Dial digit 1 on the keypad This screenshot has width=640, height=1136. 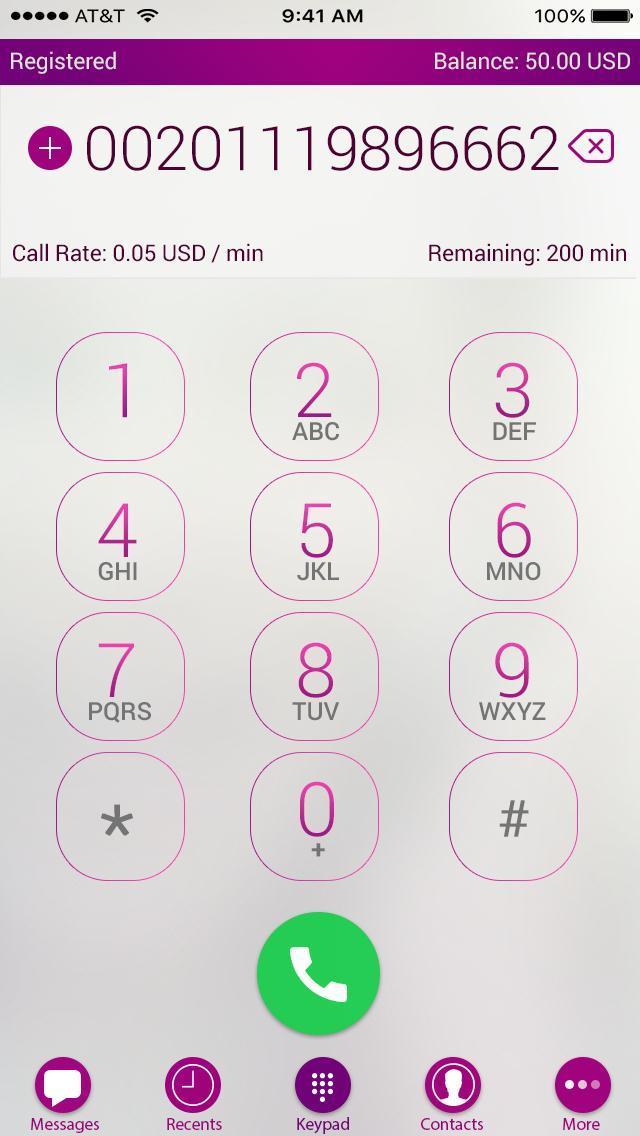(120, 396)
